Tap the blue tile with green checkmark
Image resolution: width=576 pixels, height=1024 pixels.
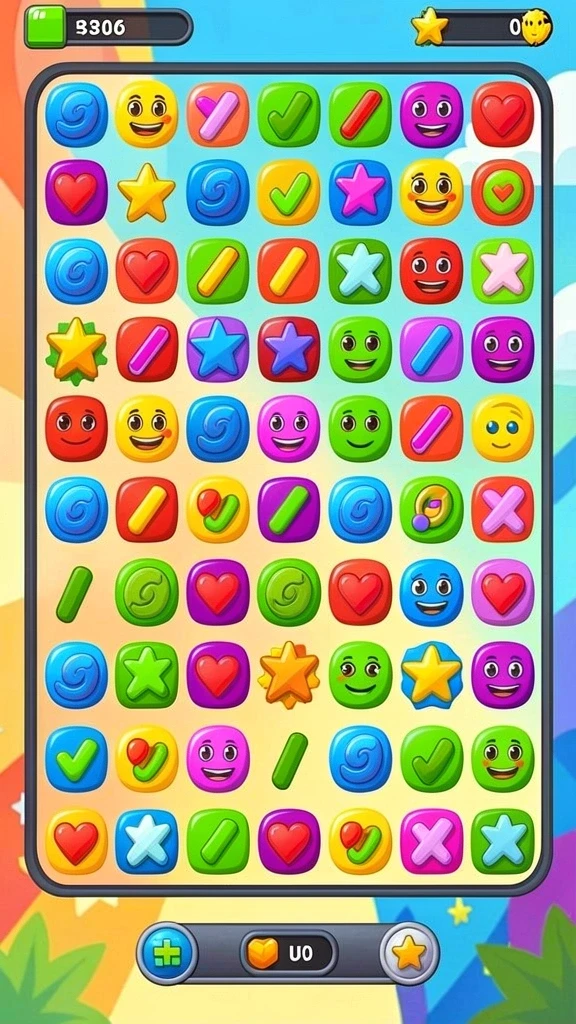[x=76, y=758]
